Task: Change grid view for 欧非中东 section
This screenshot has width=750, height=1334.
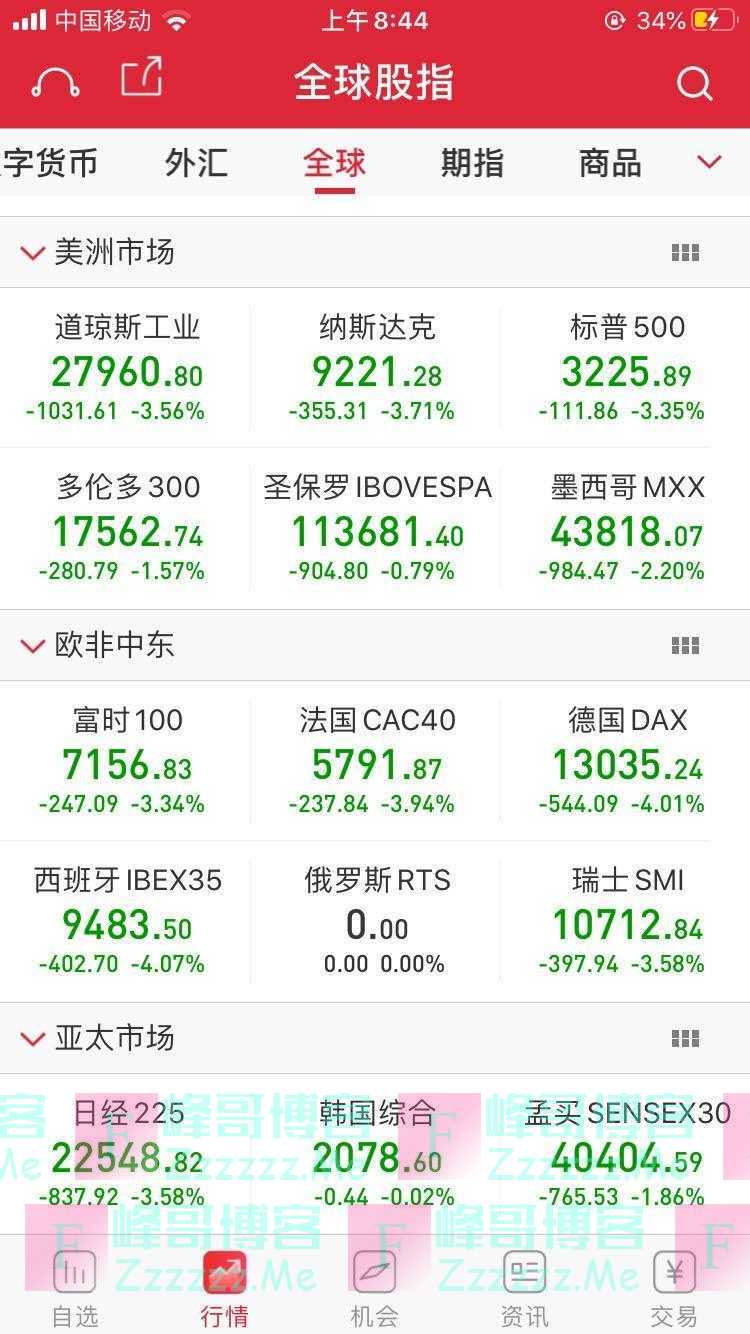Action: tap(685, 646)
